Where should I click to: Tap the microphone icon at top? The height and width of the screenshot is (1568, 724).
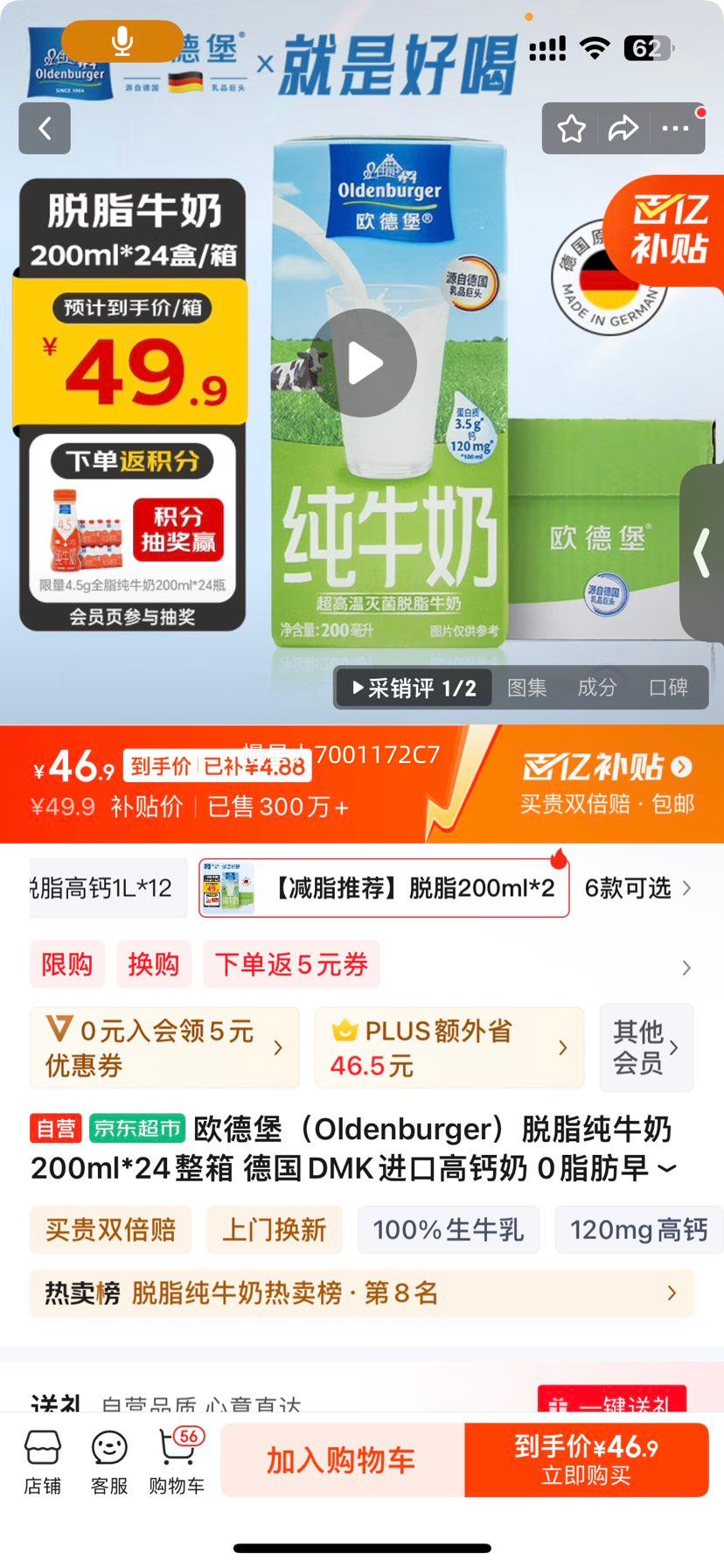point(122,41)
